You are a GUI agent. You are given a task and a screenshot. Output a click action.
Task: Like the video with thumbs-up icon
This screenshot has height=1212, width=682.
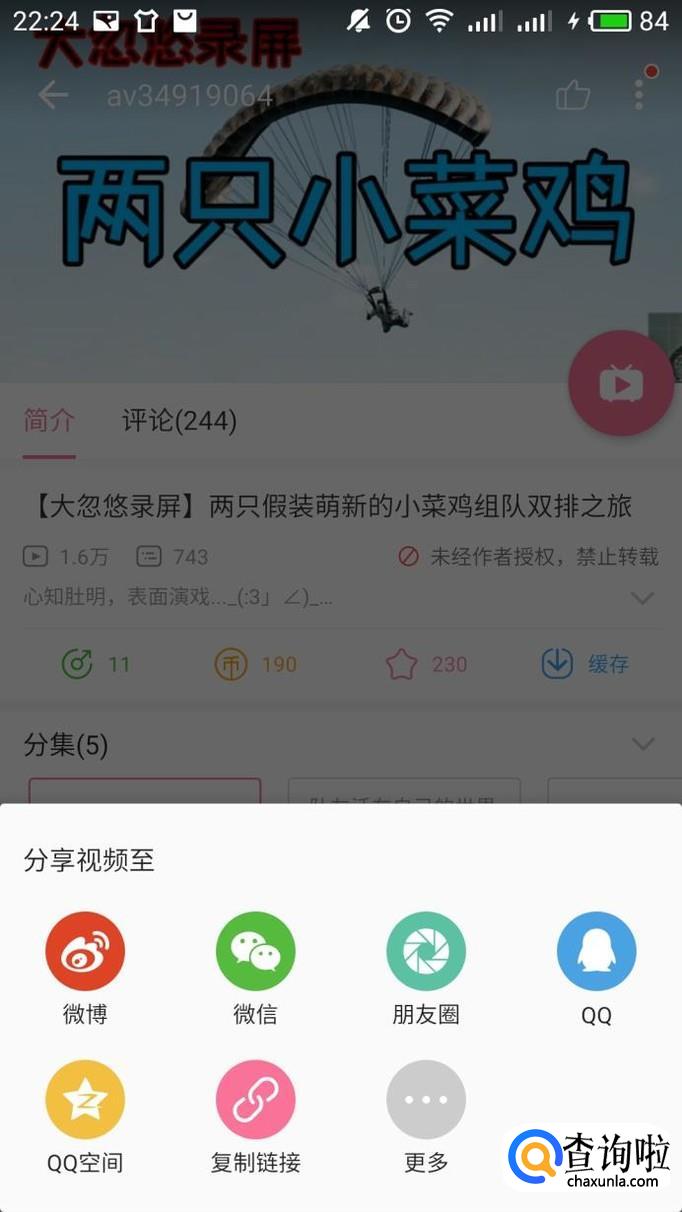[573, 96]
